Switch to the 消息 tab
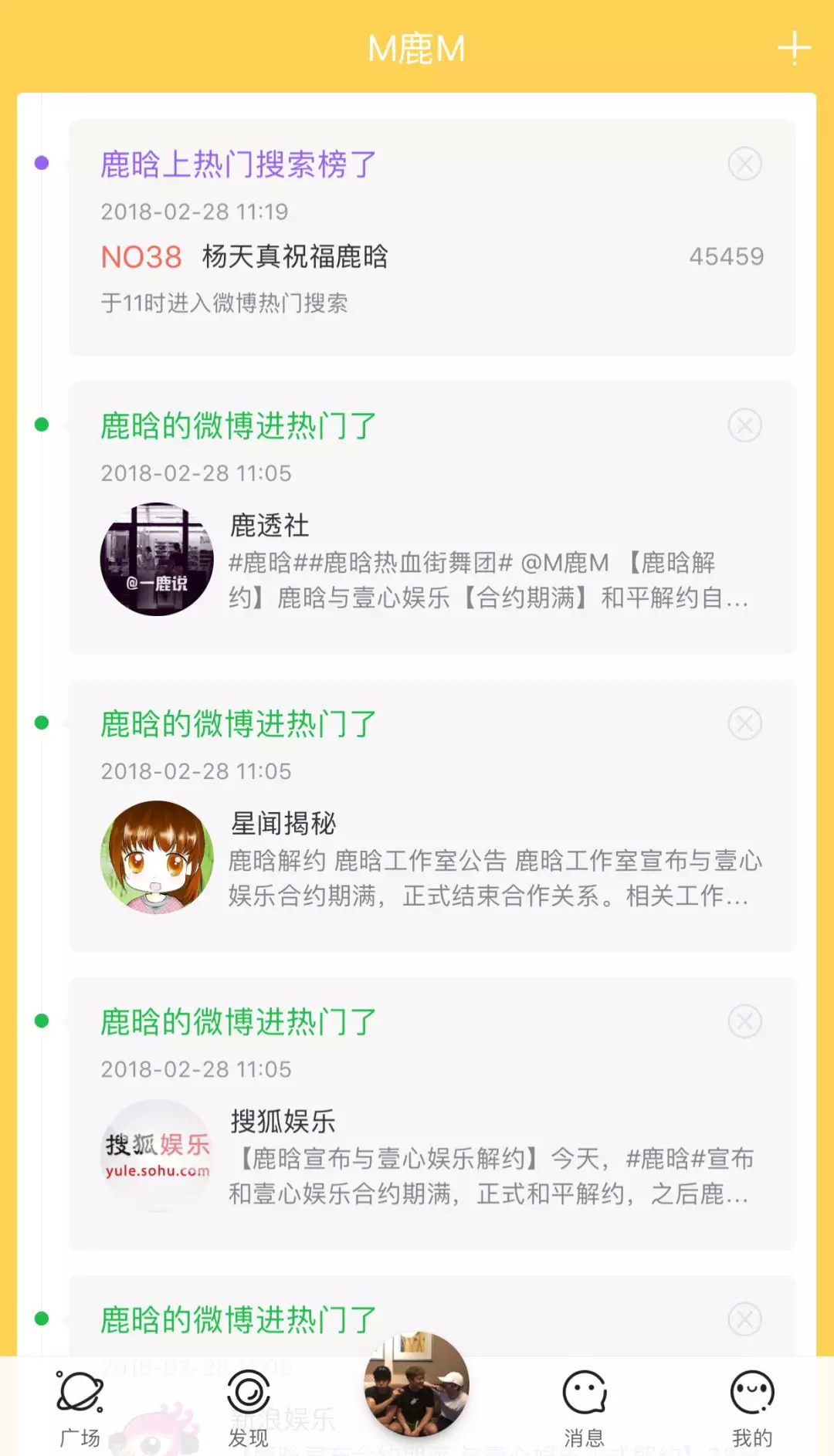 point(585,1409)
